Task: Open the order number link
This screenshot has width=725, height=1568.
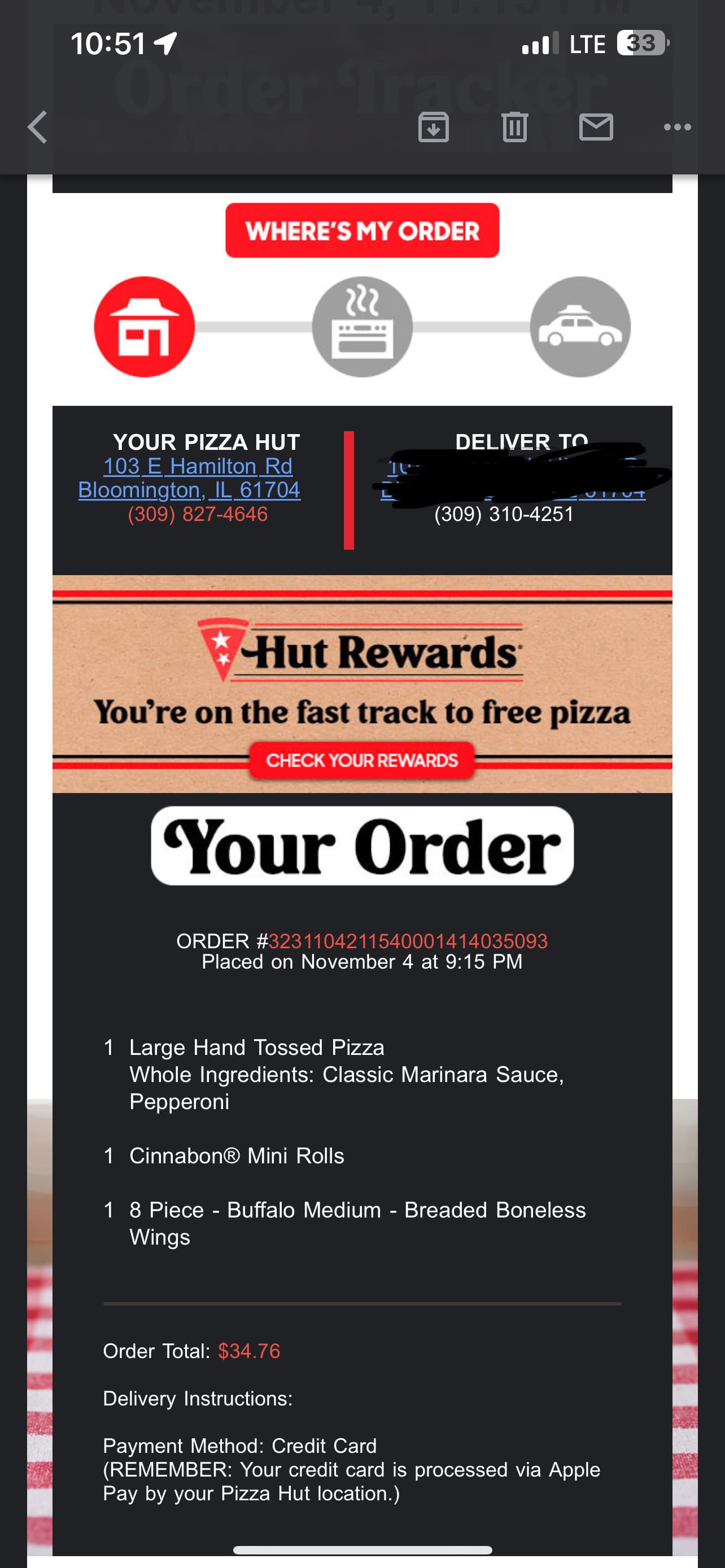Action: tap(407, 941)
